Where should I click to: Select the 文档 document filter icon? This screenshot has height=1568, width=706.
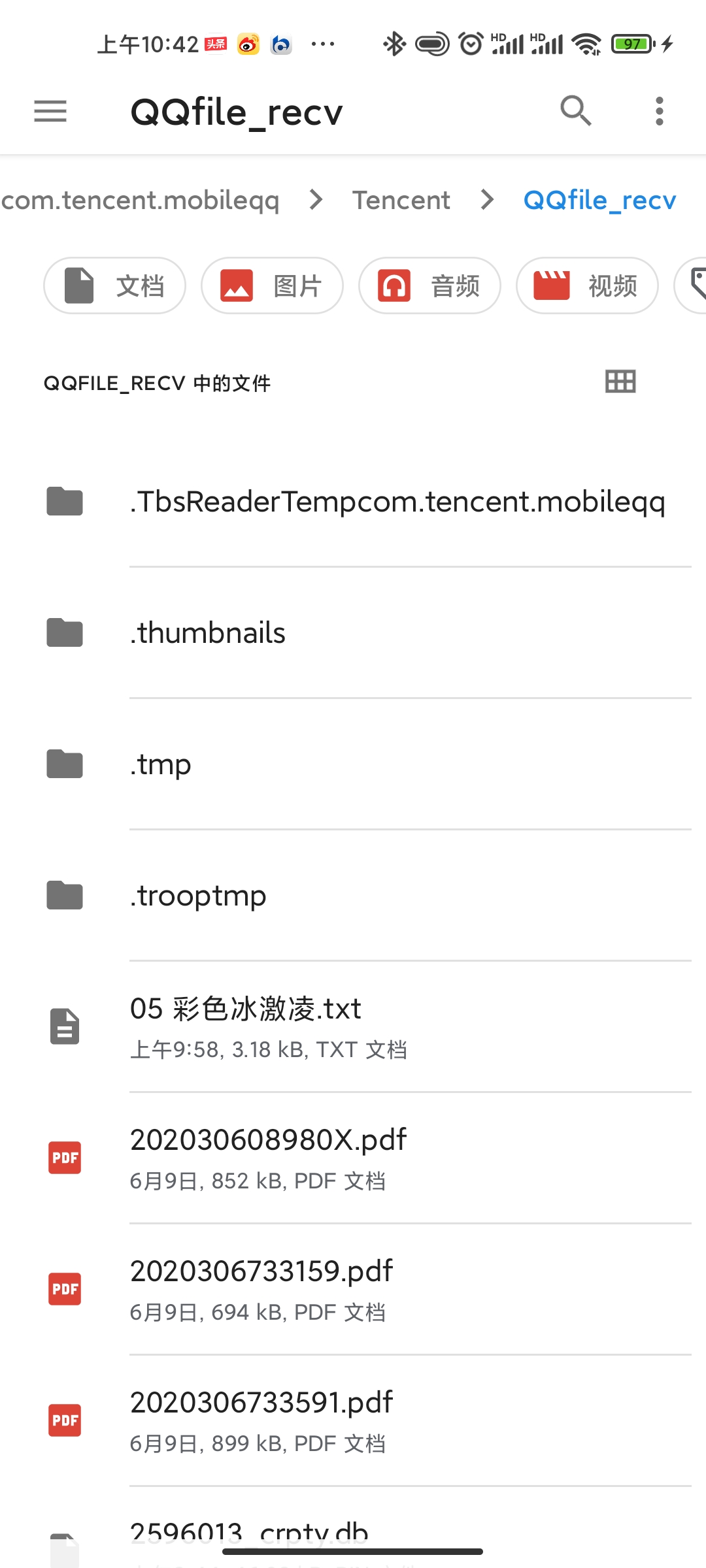pos(78,286)
